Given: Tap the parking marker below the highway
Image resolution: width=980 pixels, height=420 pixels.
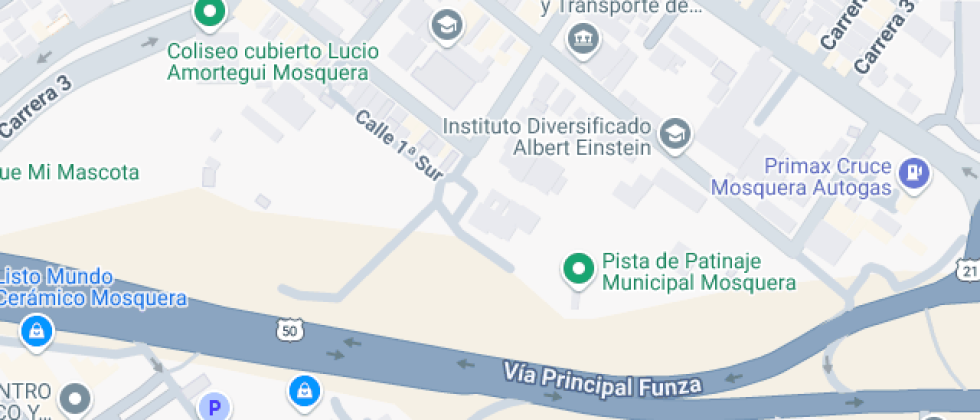Looking at the screenshot, I should 213,408.
